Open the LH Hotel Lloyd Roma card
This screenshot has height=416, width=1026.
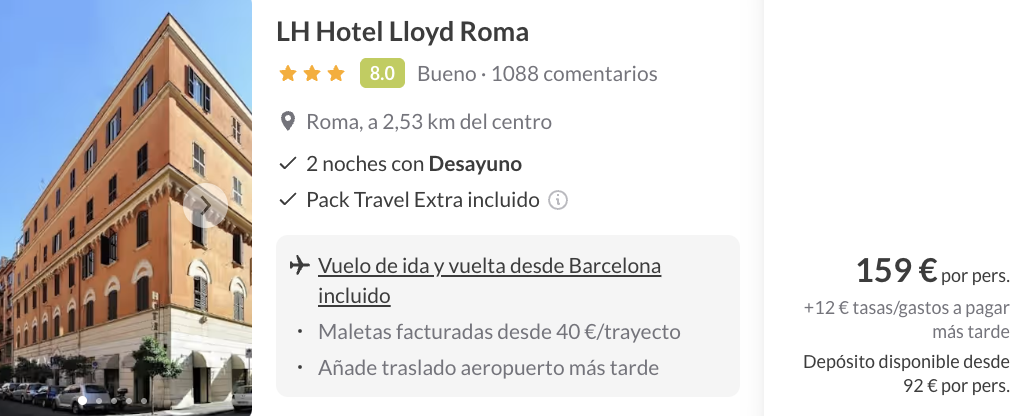pos(402,32)
